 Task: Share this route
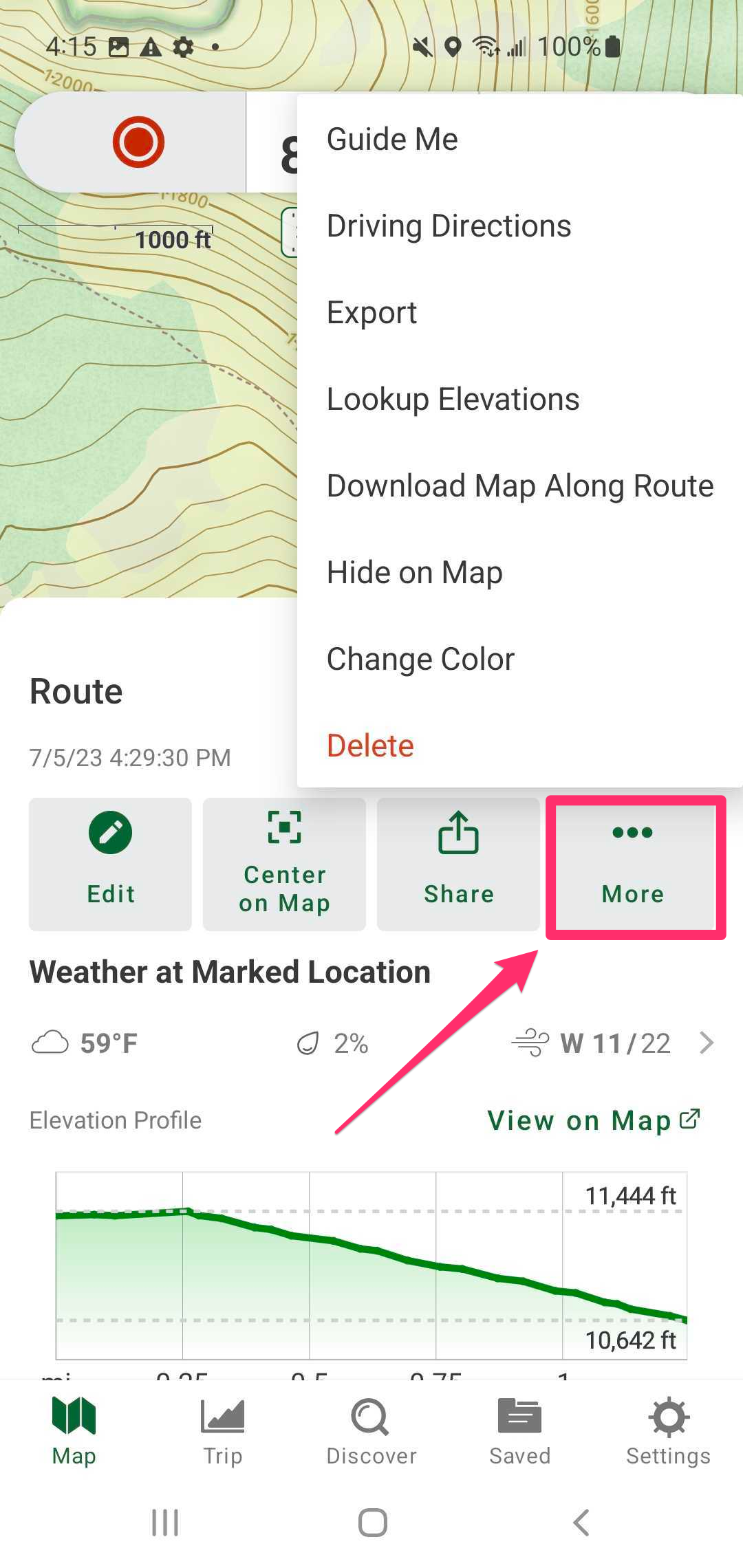[458, 864]
